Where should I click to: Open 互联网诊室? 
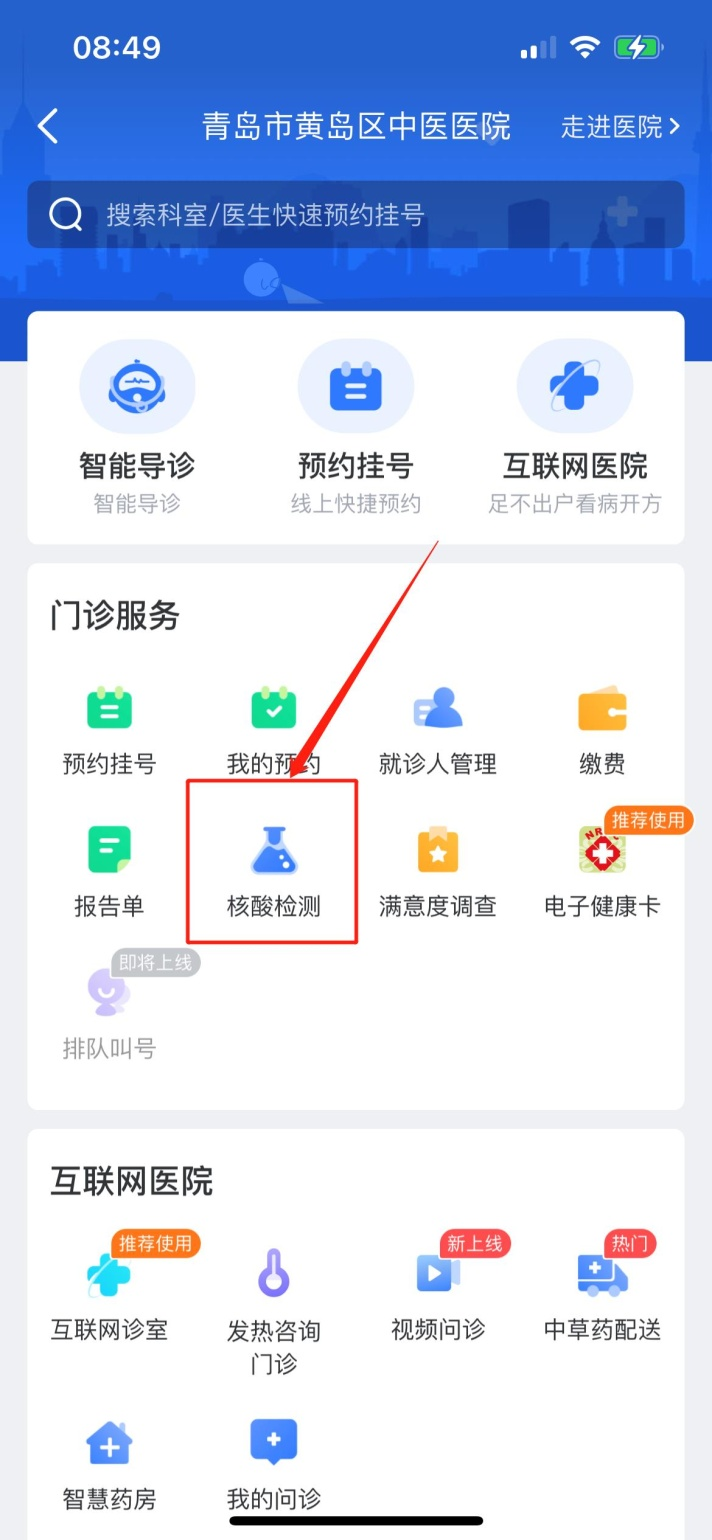coord(109,1295)
